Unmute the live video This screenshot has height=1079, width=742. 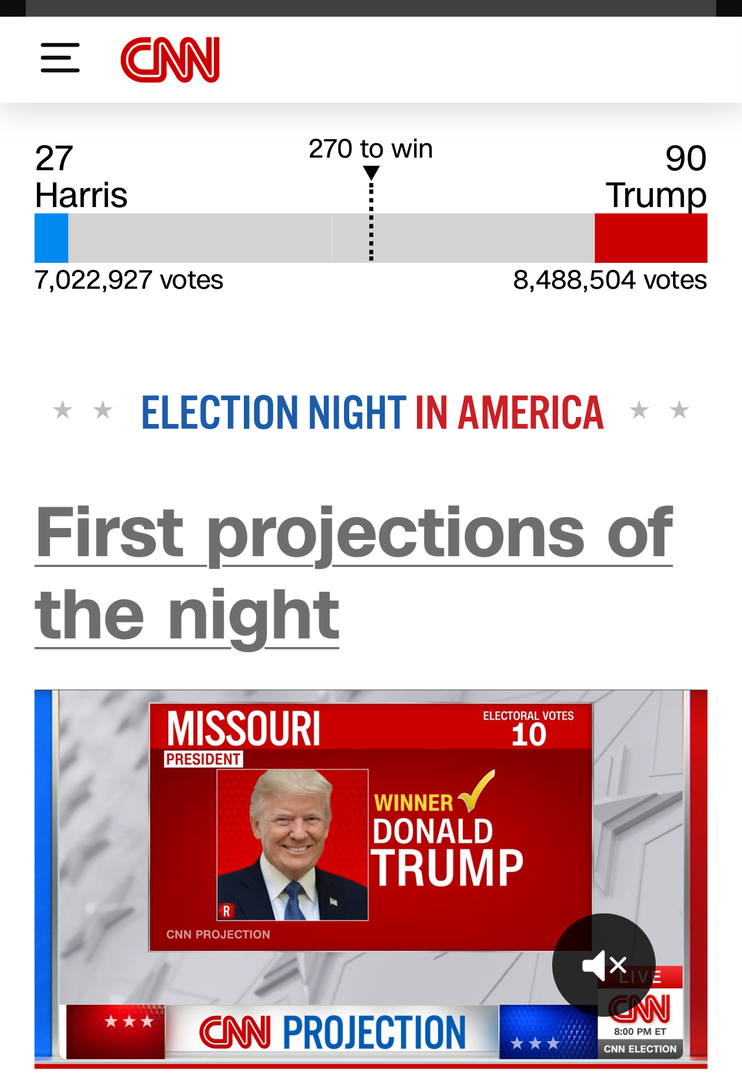tap(603, 965)
